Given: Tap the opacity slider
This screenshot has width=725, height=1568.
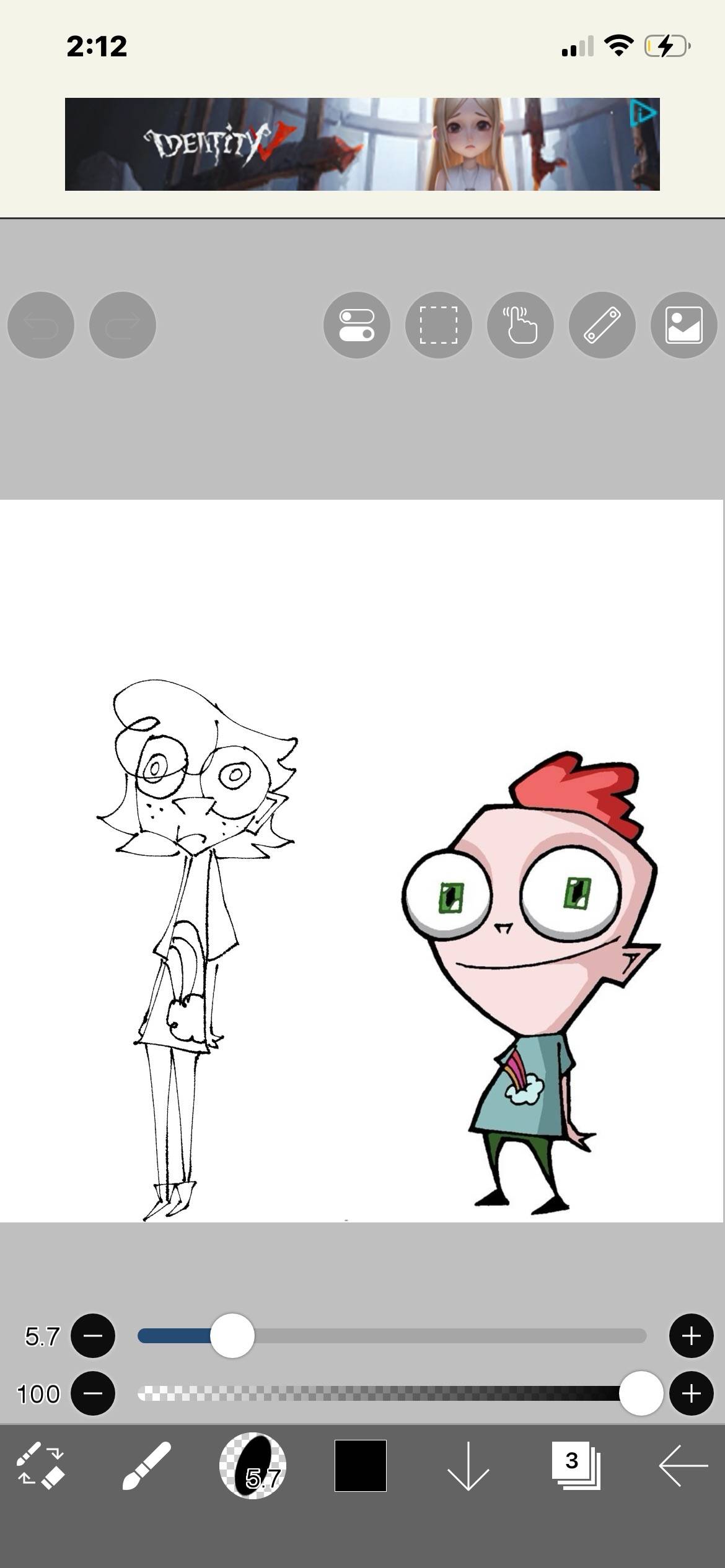Looking at the screenshot, I should click(392, 1393).
